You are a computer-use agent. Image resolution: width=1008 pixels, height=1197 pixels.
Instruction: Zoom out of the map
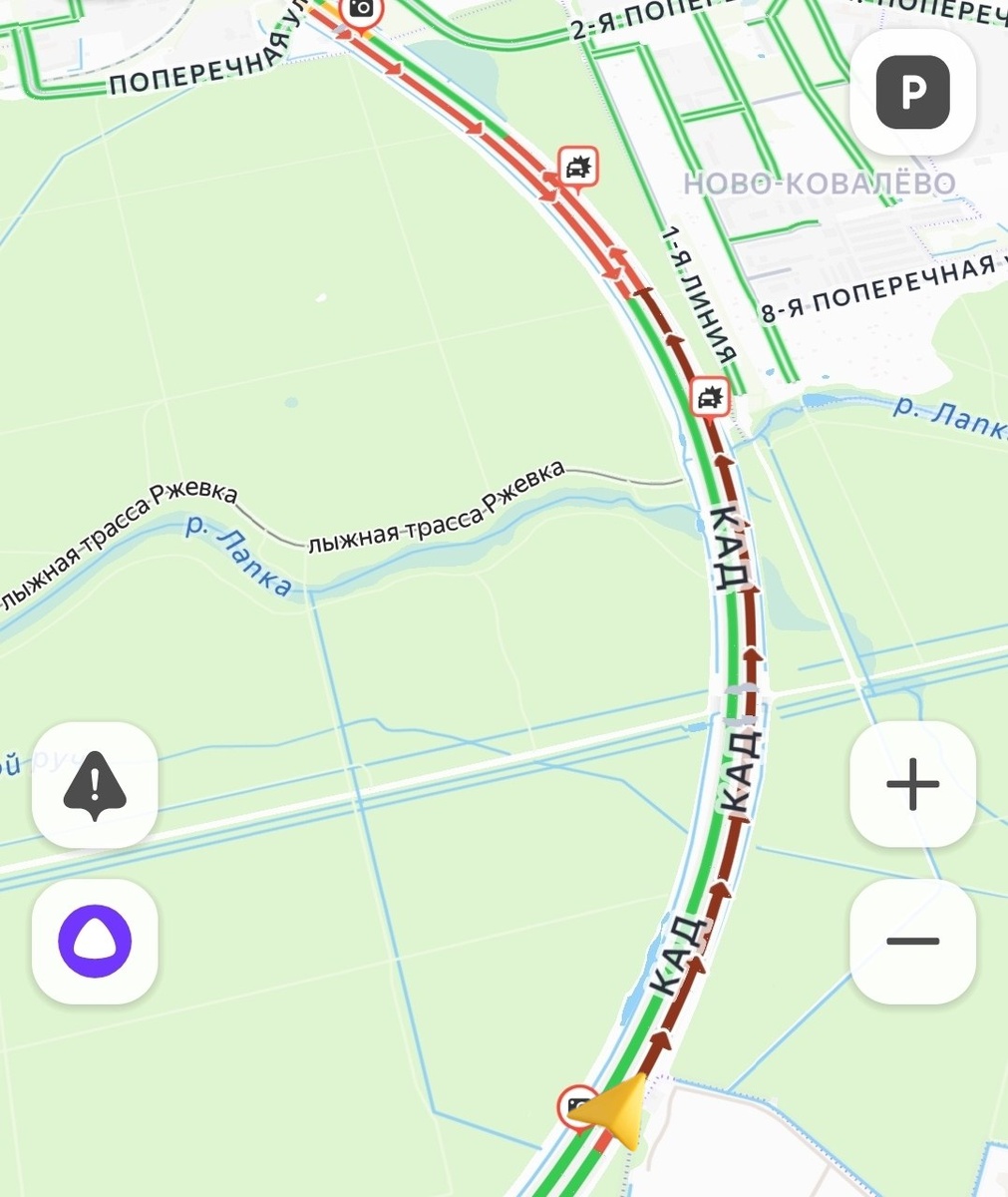click(912, 941)
